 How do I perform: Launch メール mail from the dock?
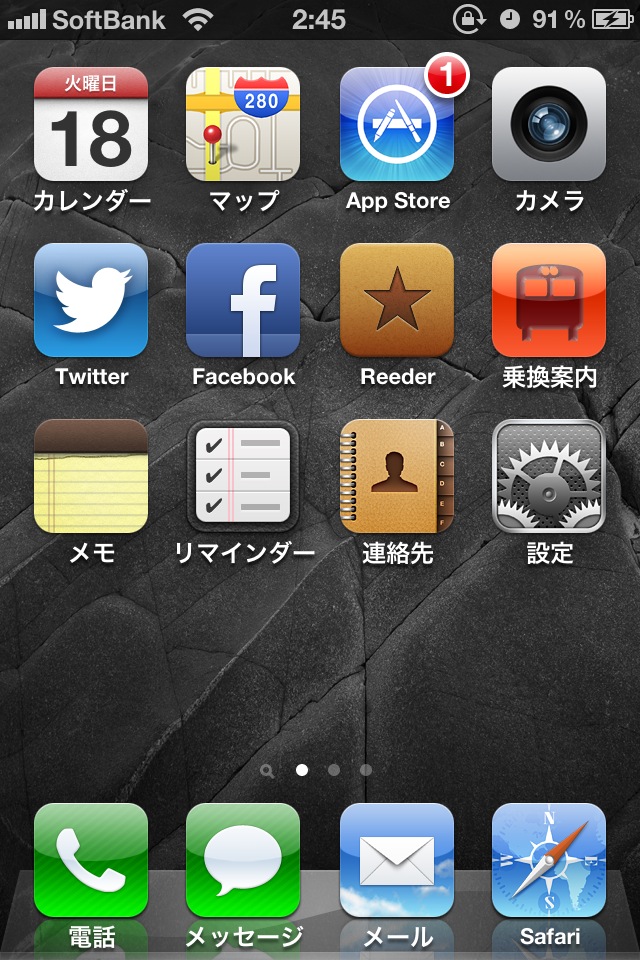click(x=397, y=860)
